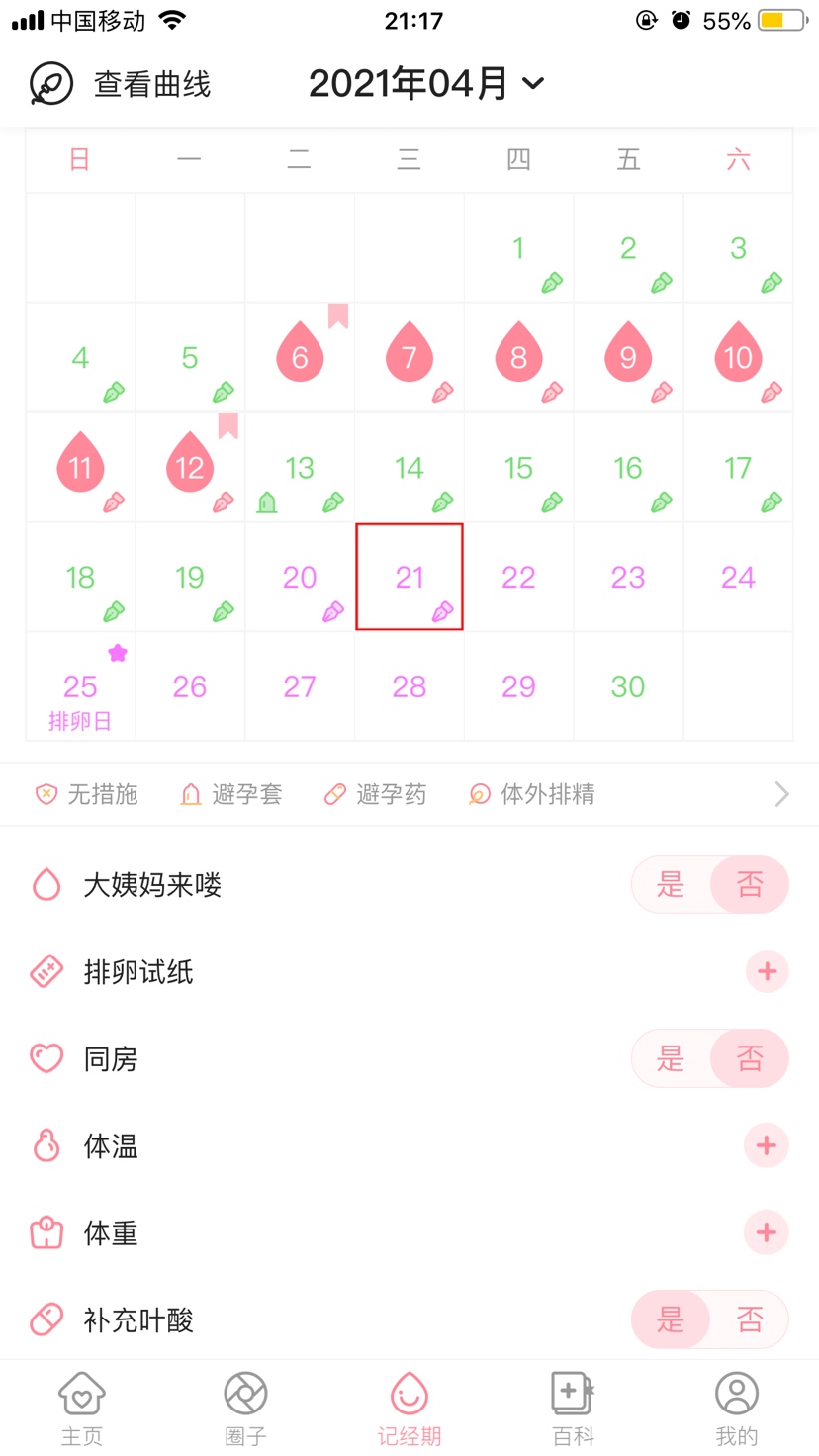Select April 13 on the calendar

300,468
